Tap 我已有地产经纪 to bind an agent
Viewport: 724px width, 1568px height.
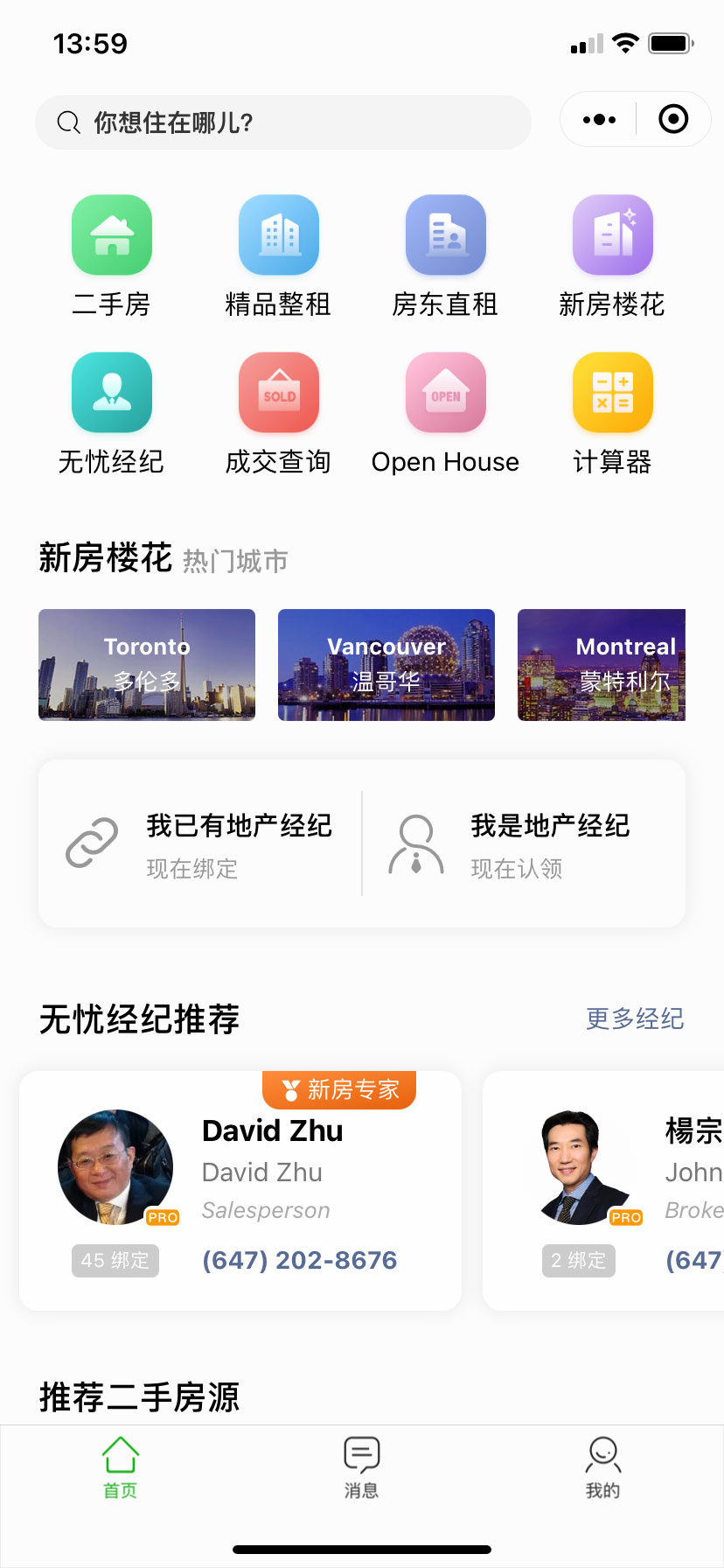tap(201, 843)
